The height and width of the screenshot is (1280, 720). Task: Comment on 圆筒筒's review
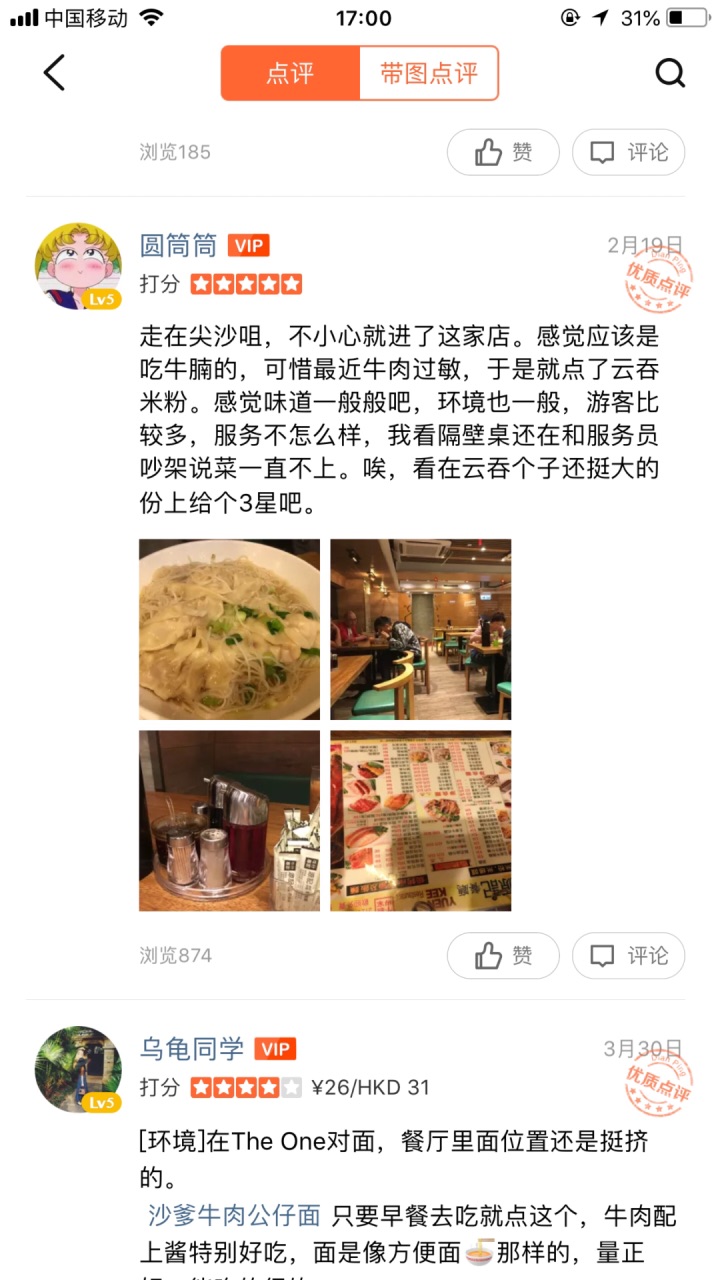tap(628, 956)
